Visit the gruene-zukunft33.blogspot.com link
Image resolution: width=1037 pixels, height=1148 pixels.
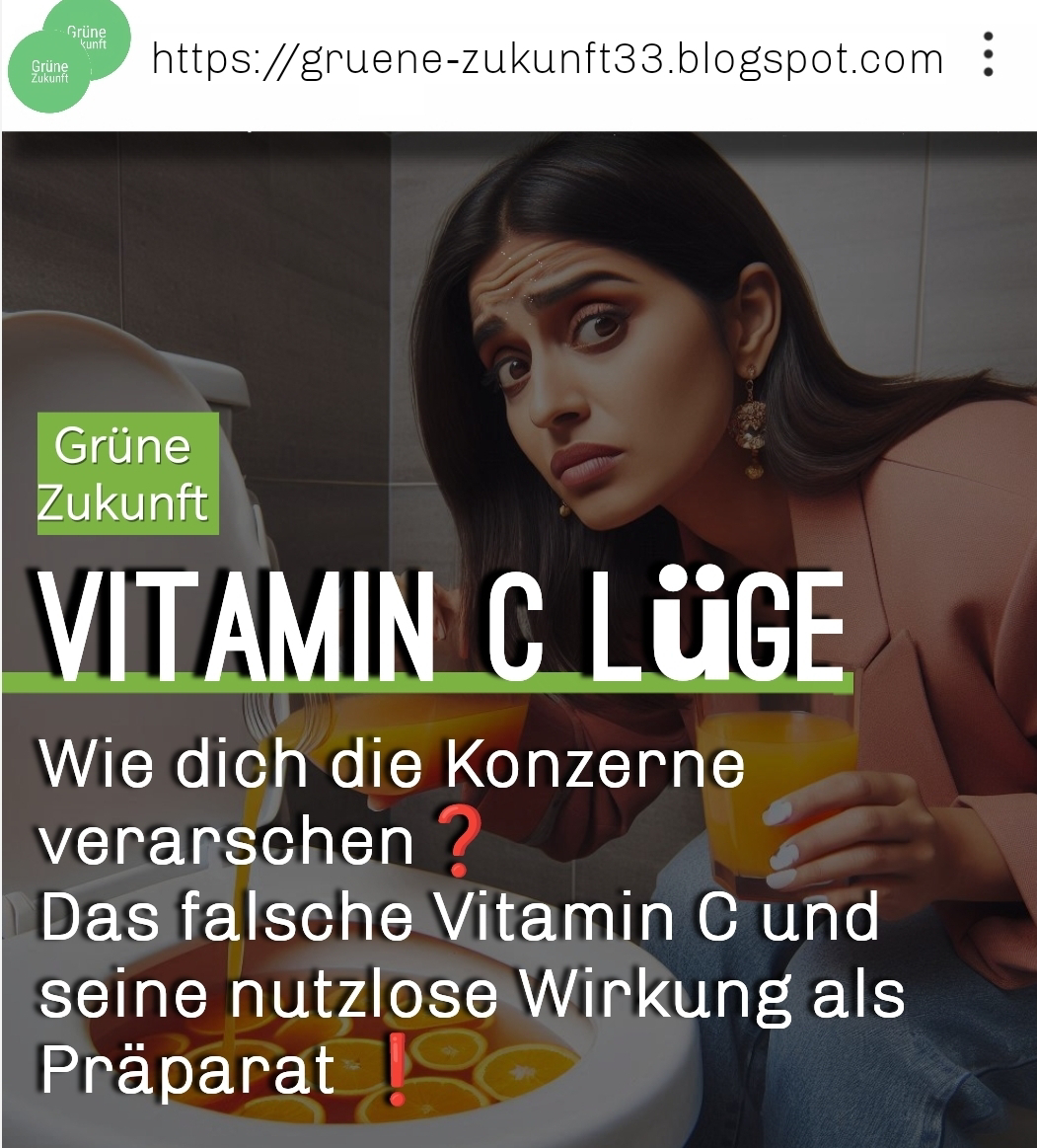point(547,59)
